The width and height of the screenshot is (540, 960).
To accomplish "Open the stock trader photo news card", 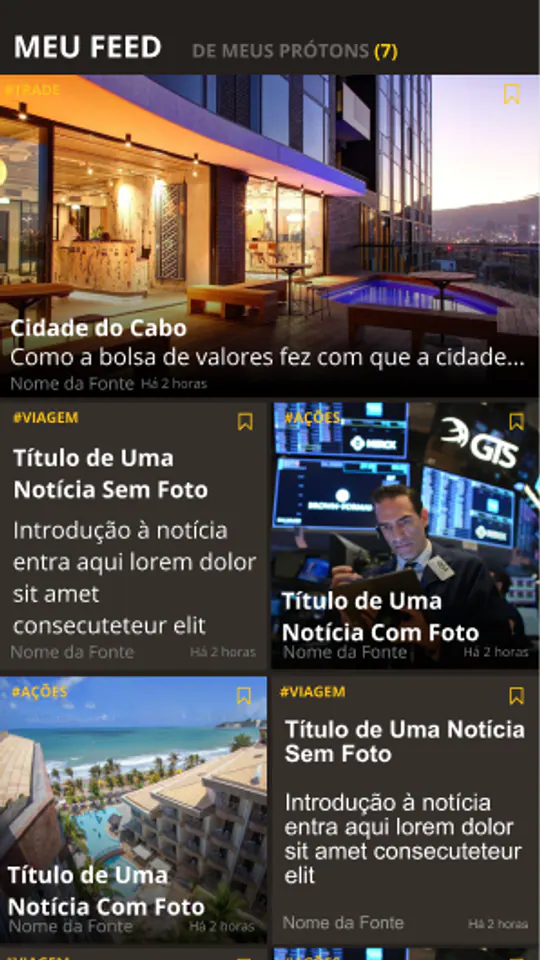I will pyautogui.click(x=405, y=536).
